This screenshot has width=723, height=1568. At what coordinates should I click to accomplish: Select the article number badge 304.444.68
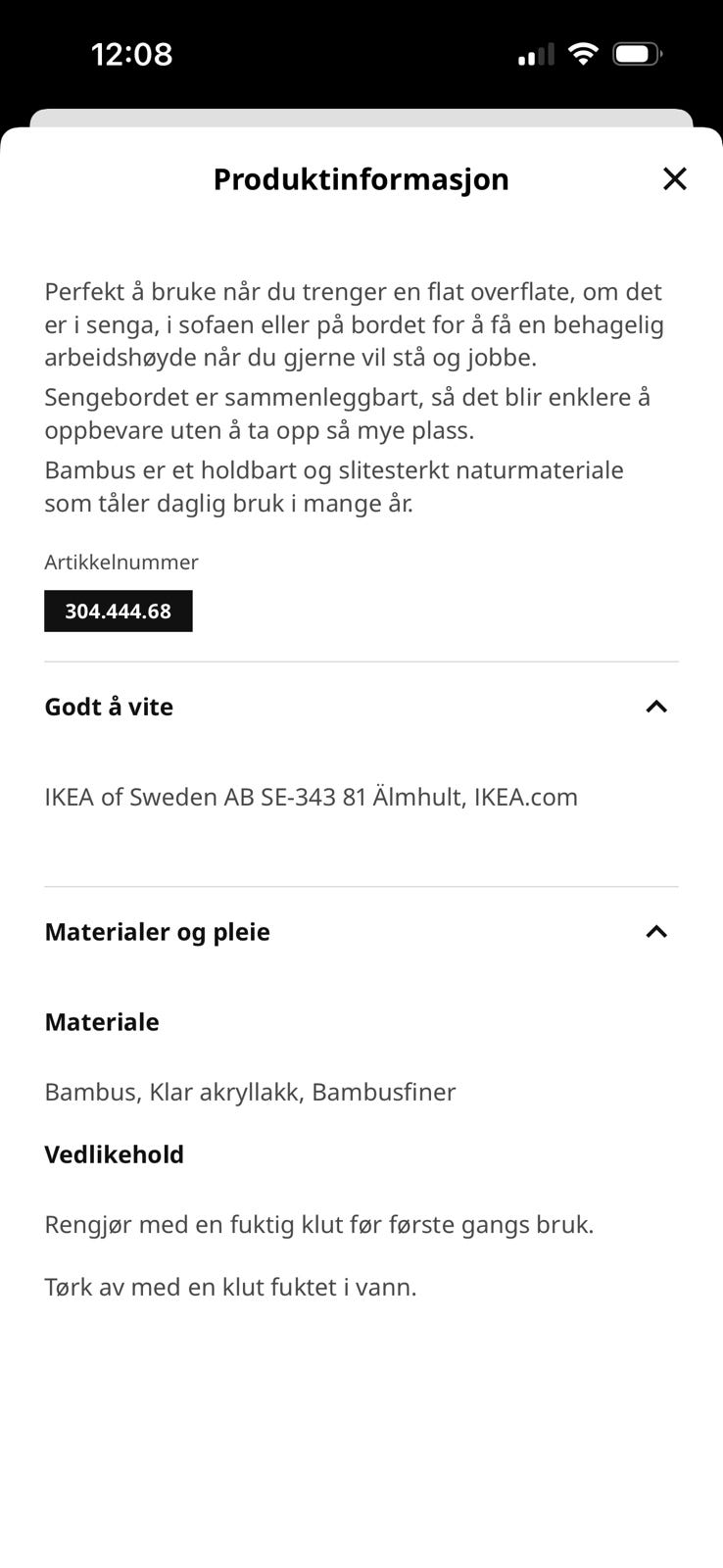118,611
